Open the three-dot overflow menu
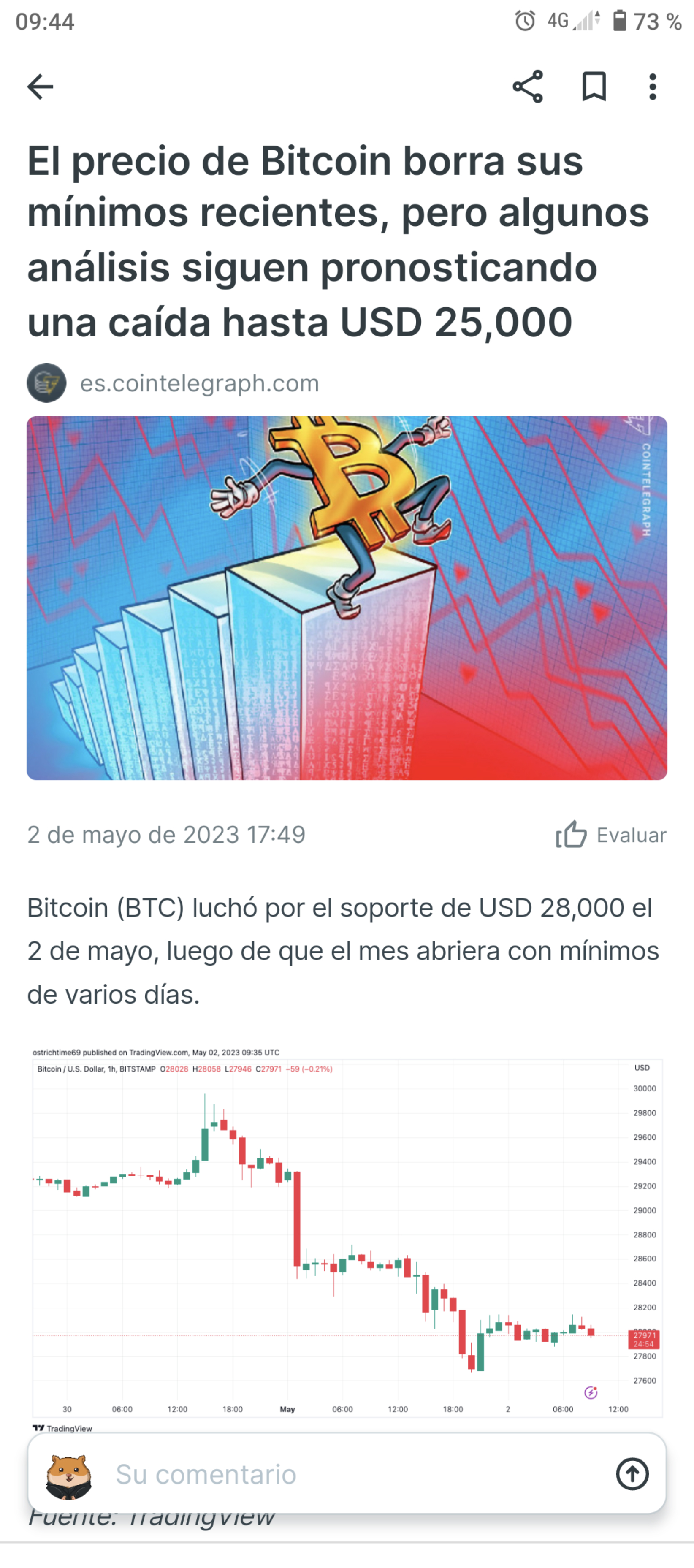This screenshot has height=1568, width=694. (652, 87)
